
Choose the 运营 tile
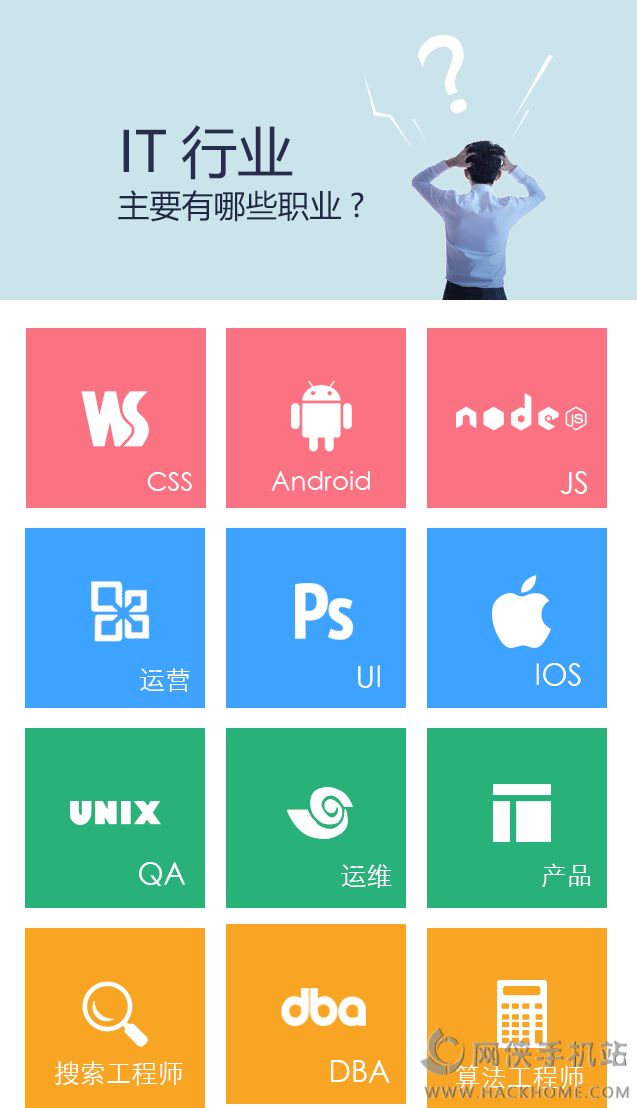(115, 618)
